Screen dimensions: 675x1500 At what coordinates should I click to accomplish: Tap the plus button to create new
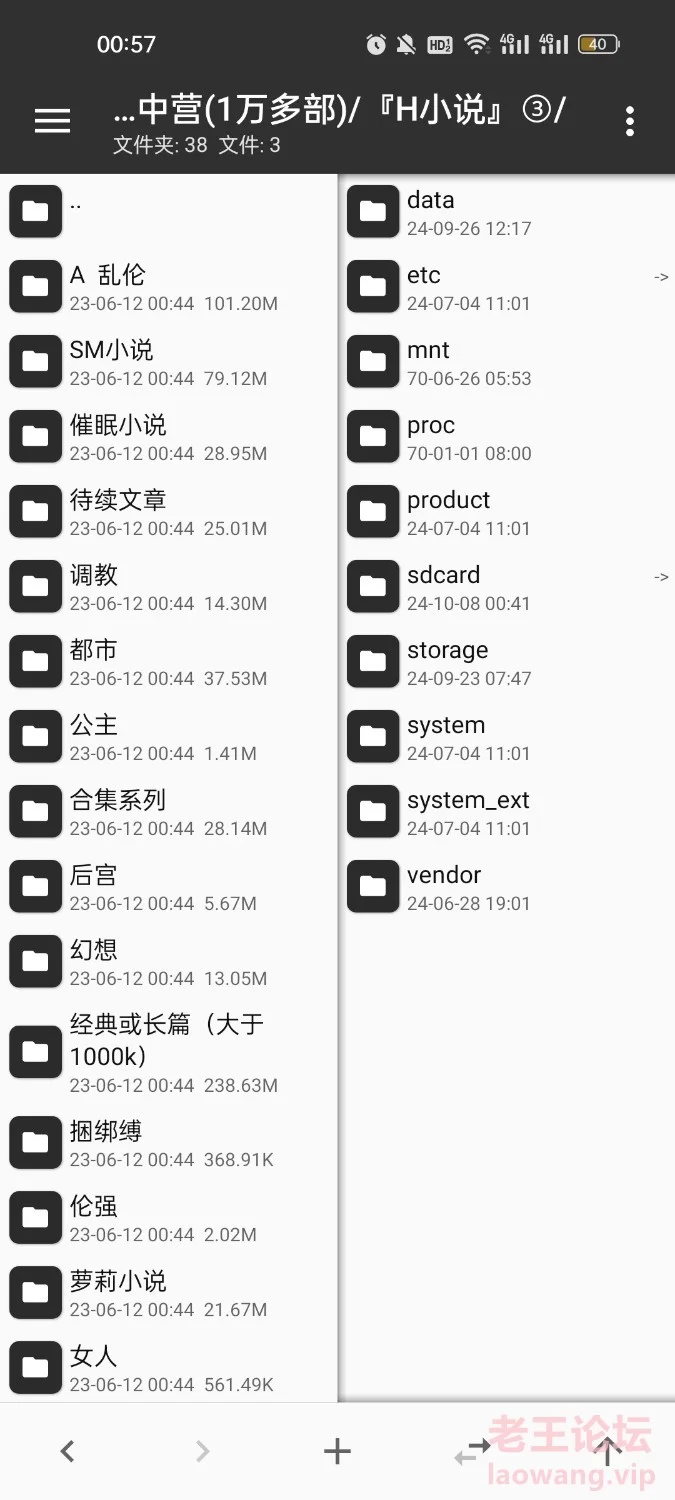pyautogui.click(x=337, y=1451)
